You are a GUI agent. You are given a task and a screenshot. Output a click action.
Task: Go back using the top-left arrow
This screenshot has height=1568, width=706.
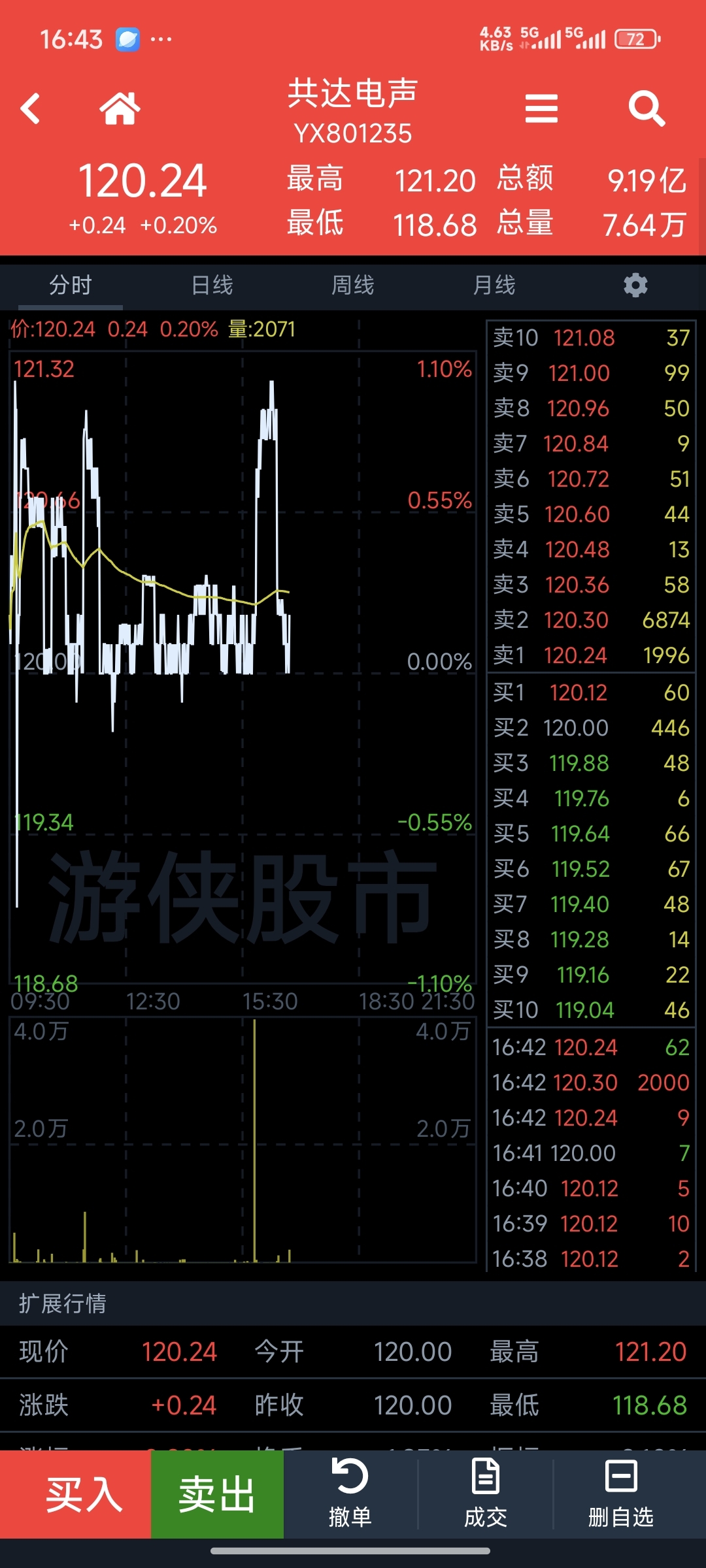[x=31, y=108]
